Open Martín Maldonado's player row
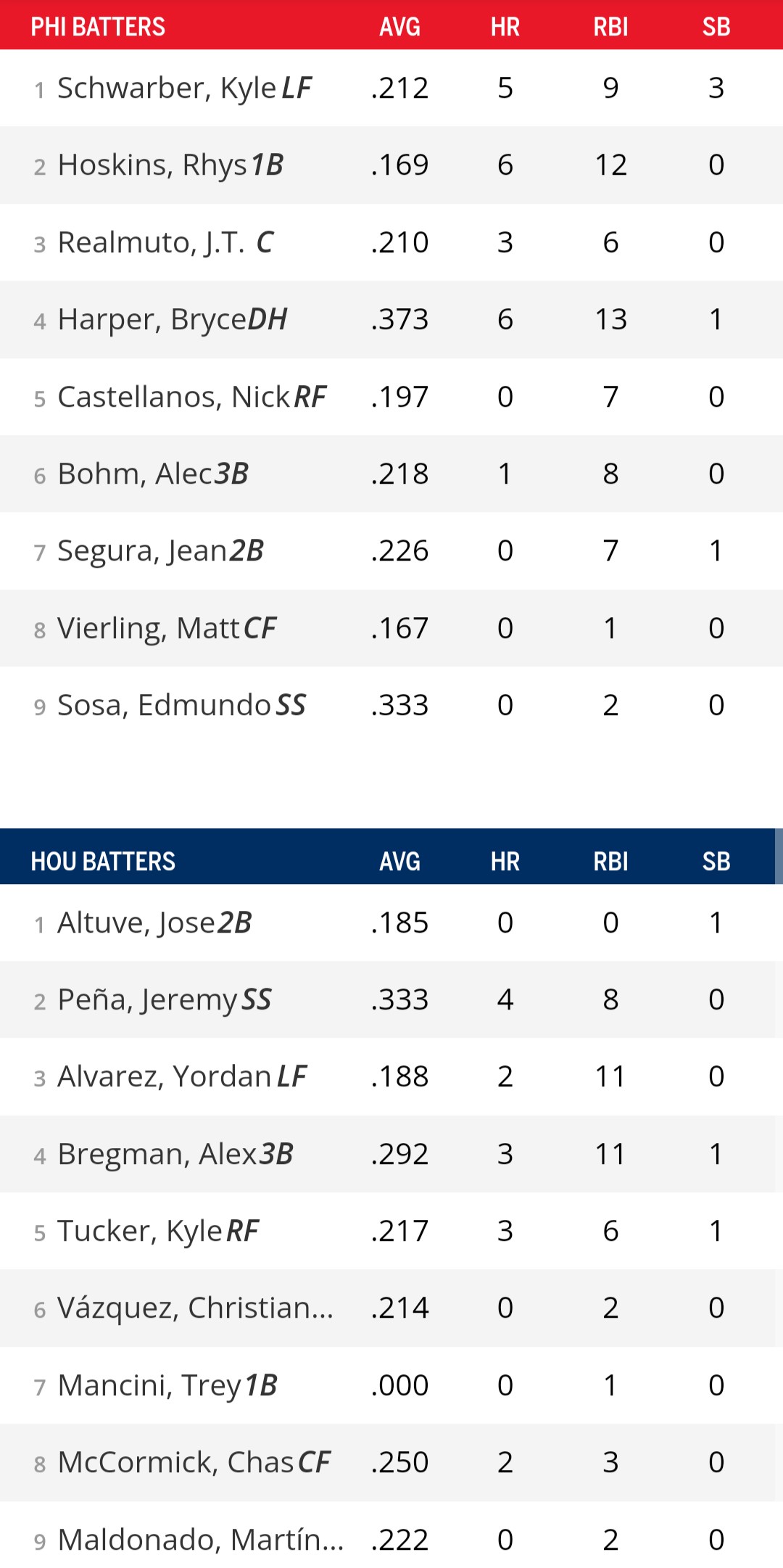Image resolution: width=783 pixels, height=1568 pixels. [x=200, y=1540]
